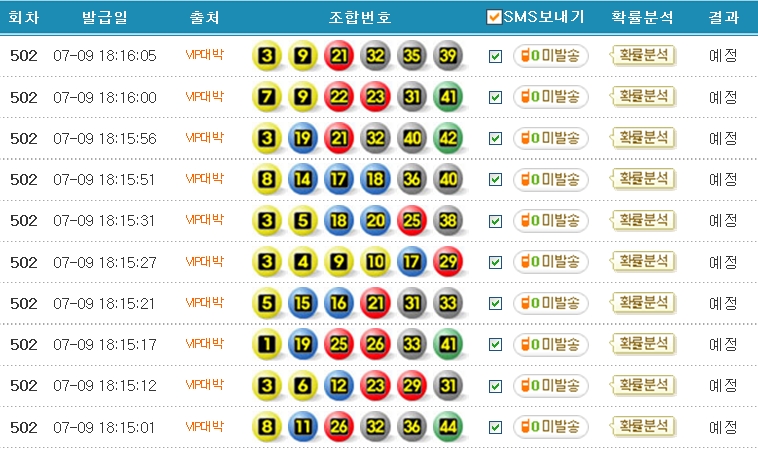
Task: Uncheck the SMS checkbox for 18:16:05 row
Action: (x=495, y=56)
